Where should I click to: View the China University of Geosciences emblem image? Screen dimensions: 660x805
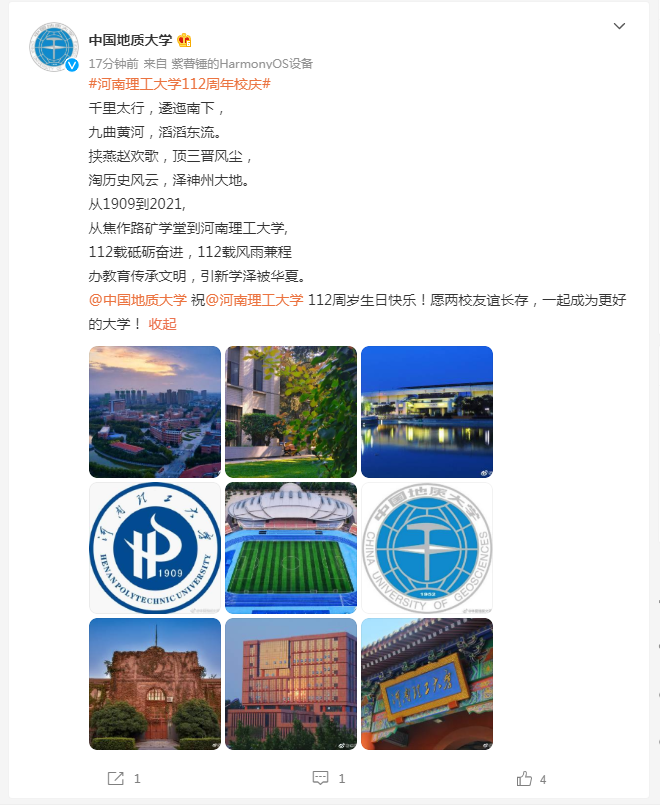[427, 548]
